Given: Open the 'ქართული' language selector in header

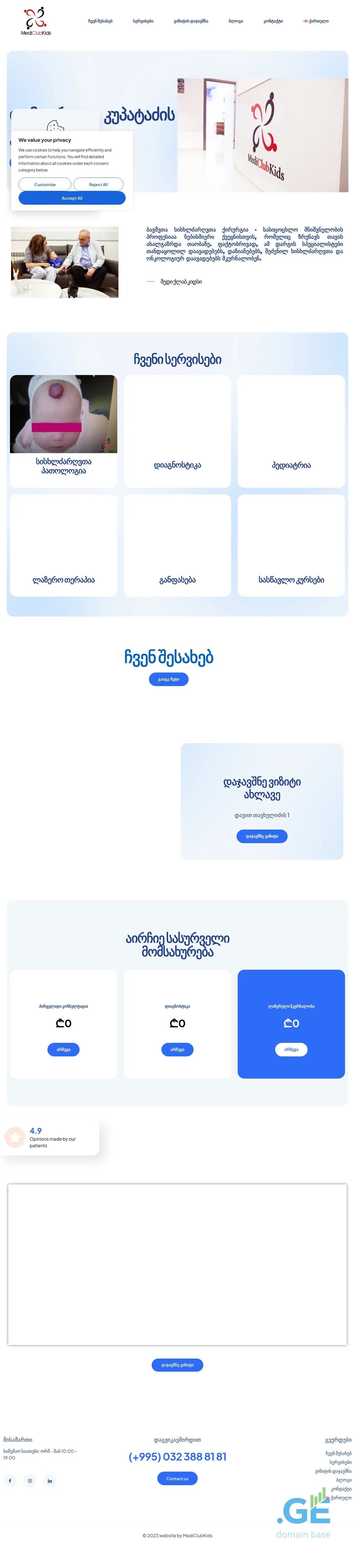Looking at the screenshot, I should tap(316, 21).
